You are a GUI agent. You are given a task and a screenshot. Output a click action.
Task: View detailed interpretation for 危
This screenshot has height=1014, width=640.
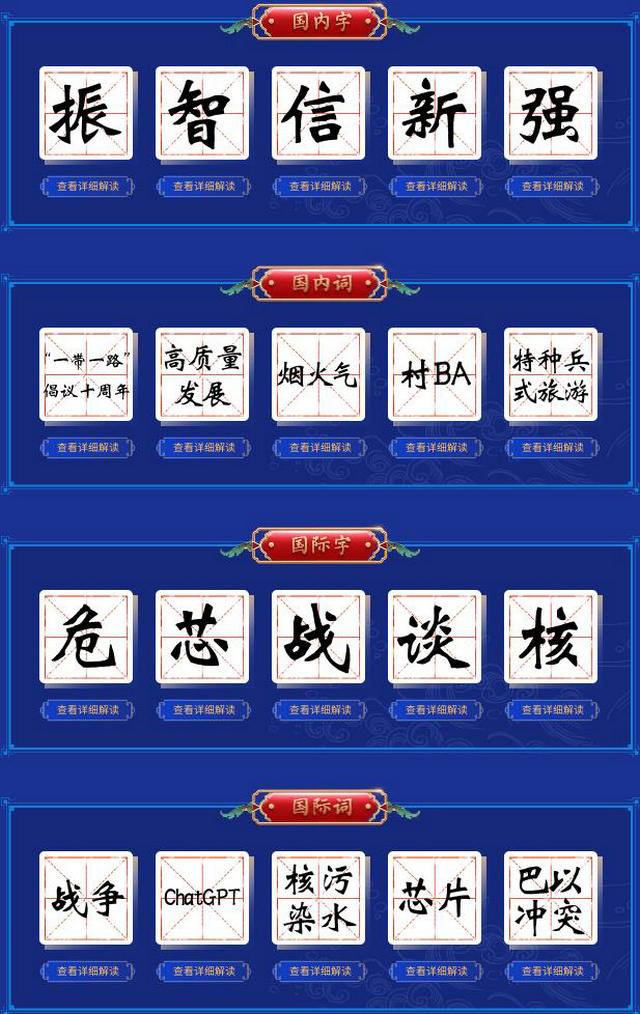coord(87,710)
